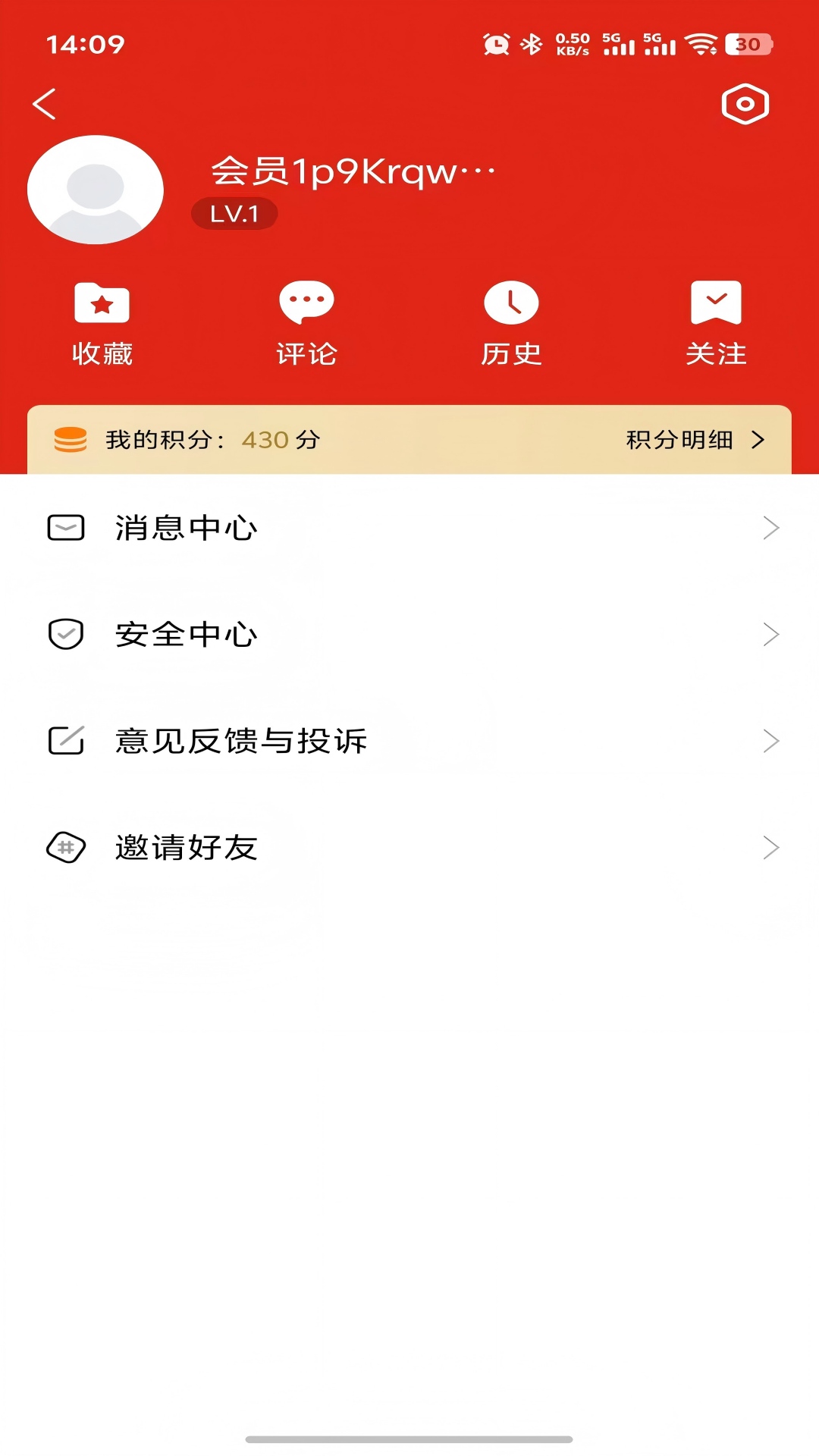Open the 评论 comments section

tap(307, 322)
